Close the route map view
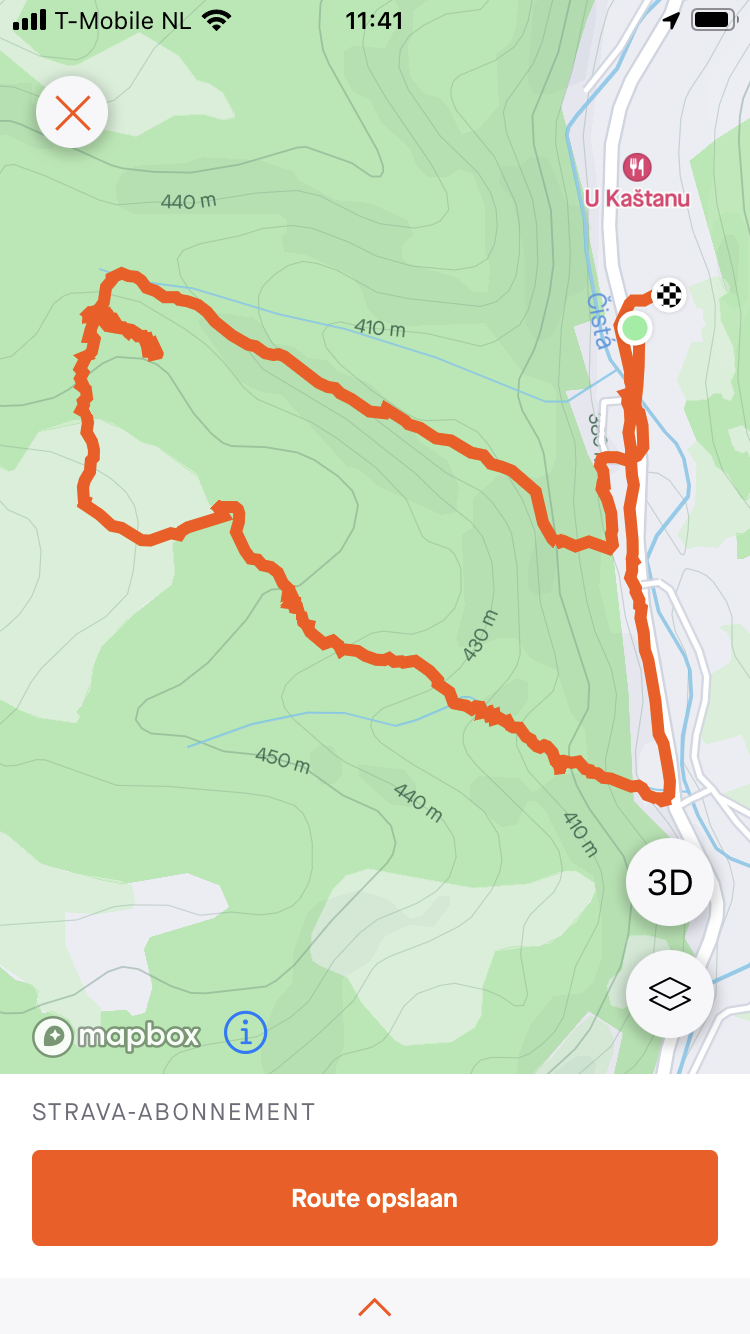The width and height of the screenshot is (750, 1334). [72, 113]
